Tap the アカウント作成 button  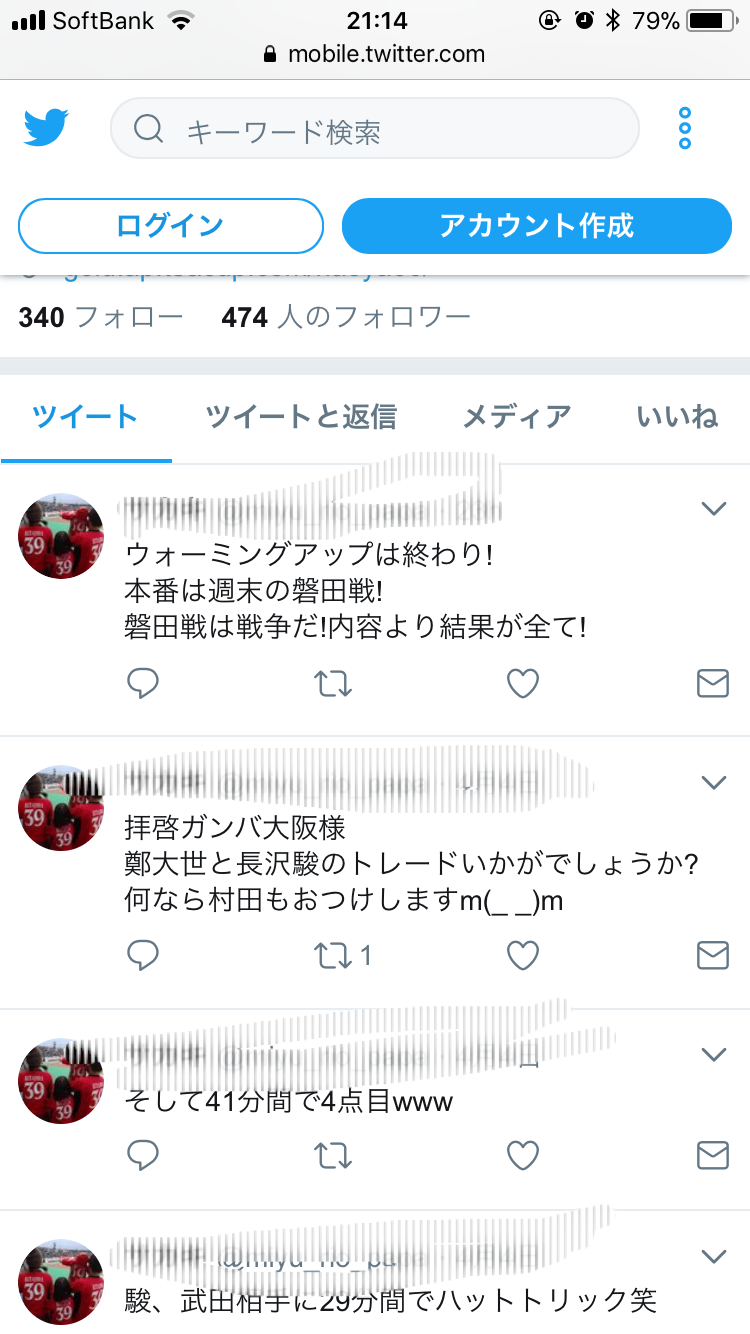(x=537, y=226)
